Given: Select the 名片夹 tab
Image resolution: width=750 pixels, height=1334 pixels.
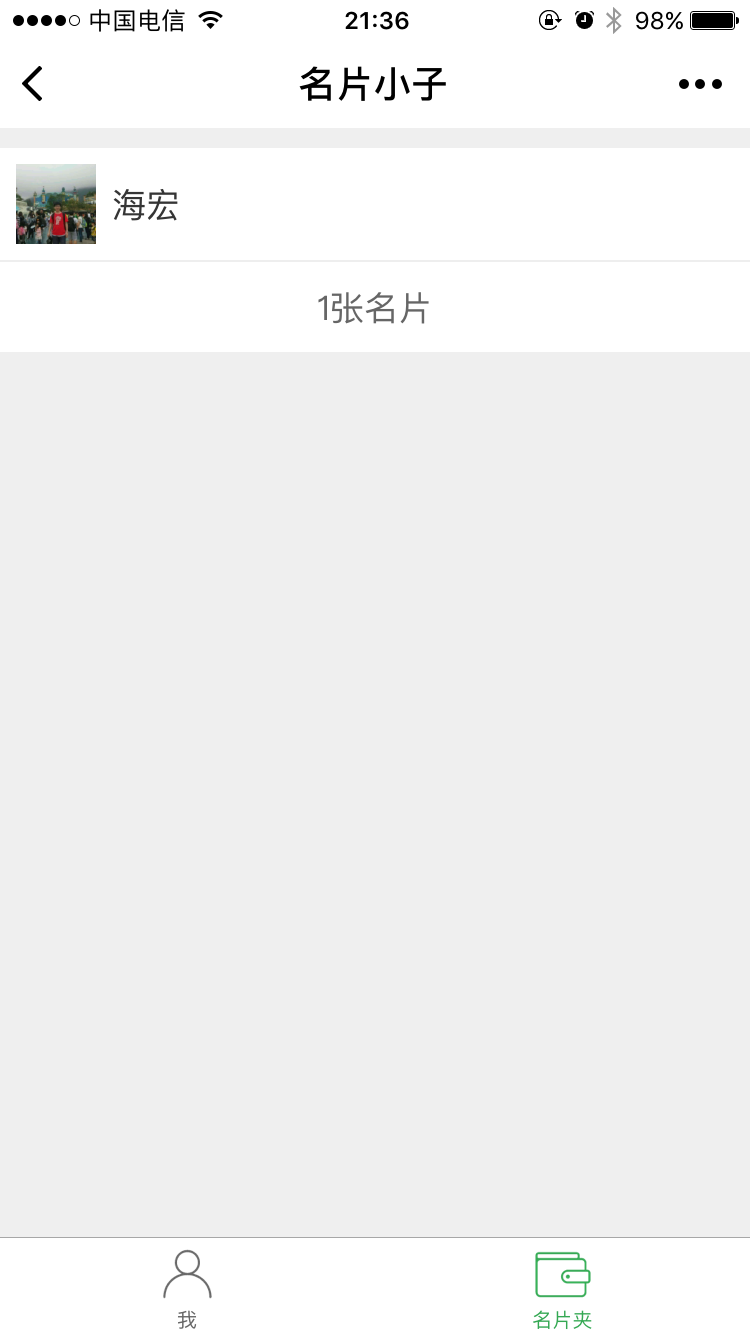Looking at the screenshot, I should coord(562,1288).
